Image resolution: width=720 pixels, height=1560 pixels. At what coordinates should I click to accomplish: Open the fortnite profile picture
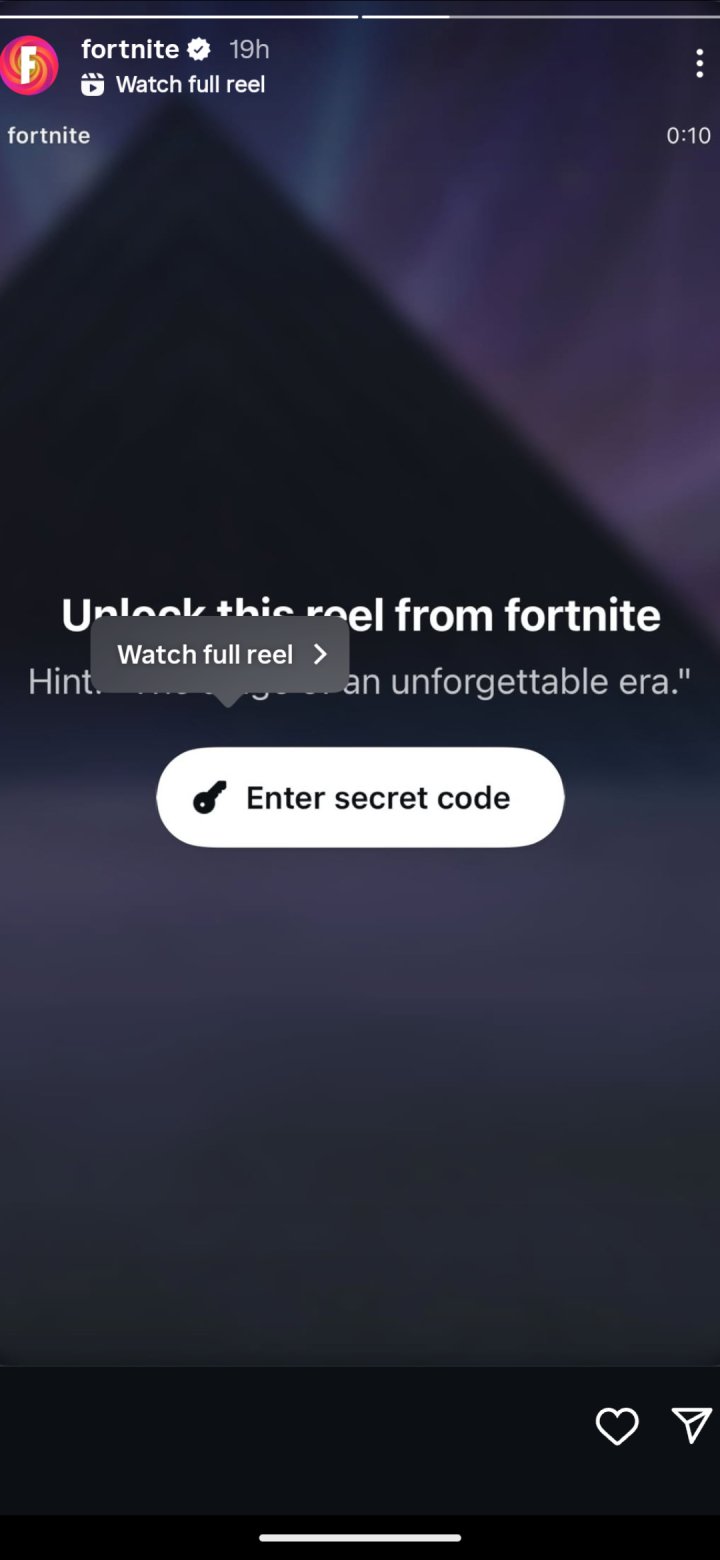point(29,65)
